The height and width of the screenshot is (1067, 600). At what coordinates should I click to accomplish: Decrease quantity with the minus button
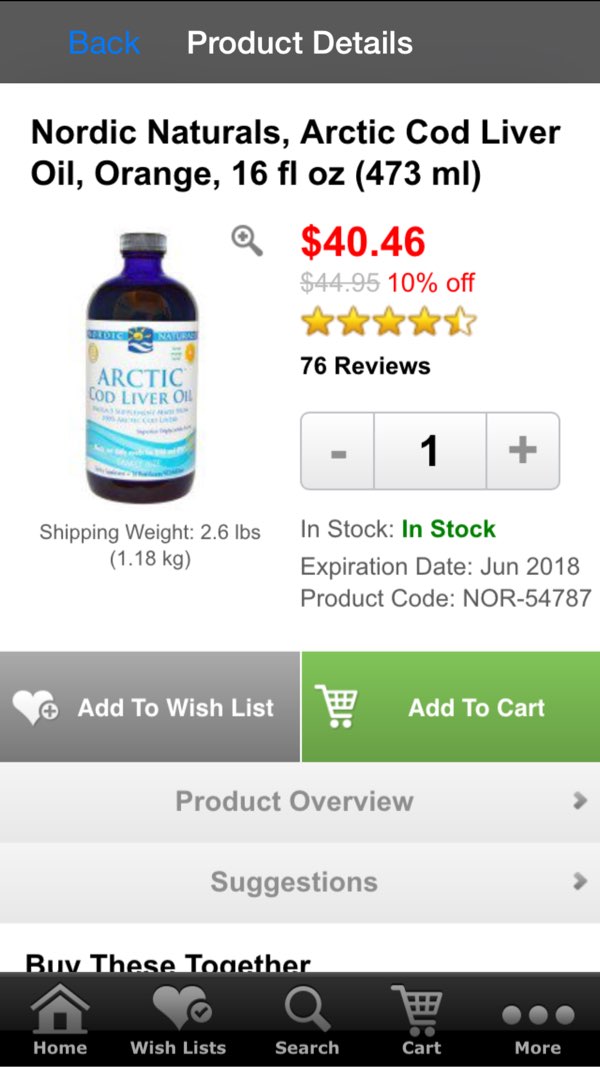point(338,451)
